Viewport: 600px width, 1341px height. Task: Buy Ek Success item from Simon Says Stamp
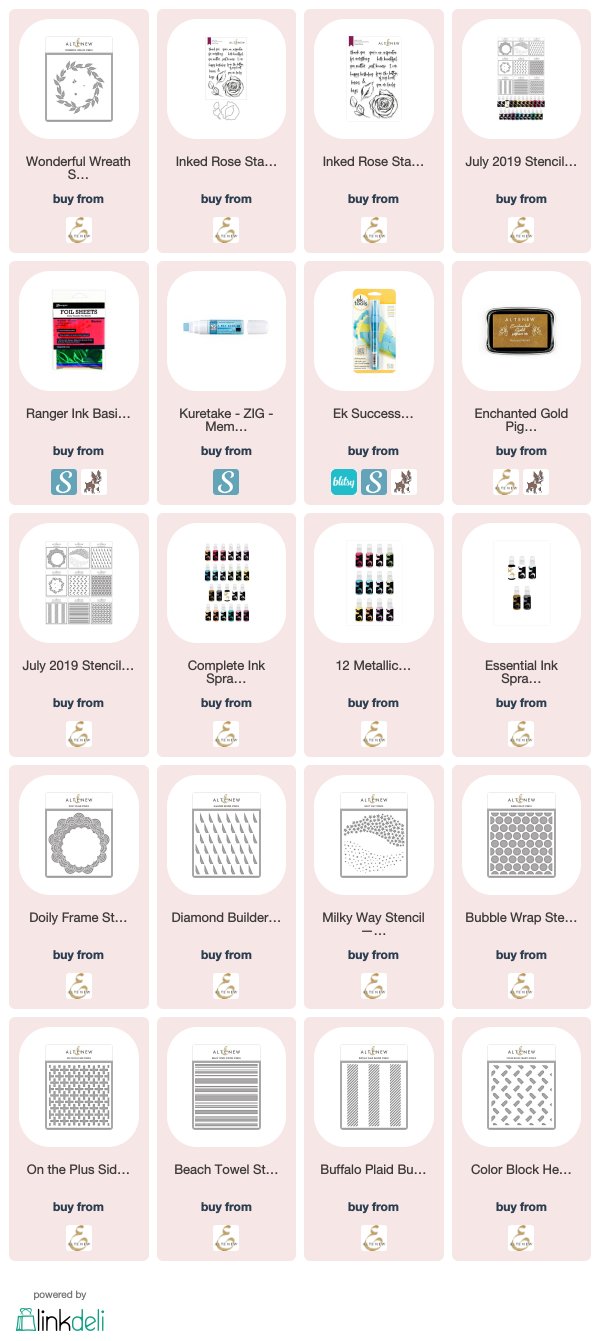pos(373,482)
